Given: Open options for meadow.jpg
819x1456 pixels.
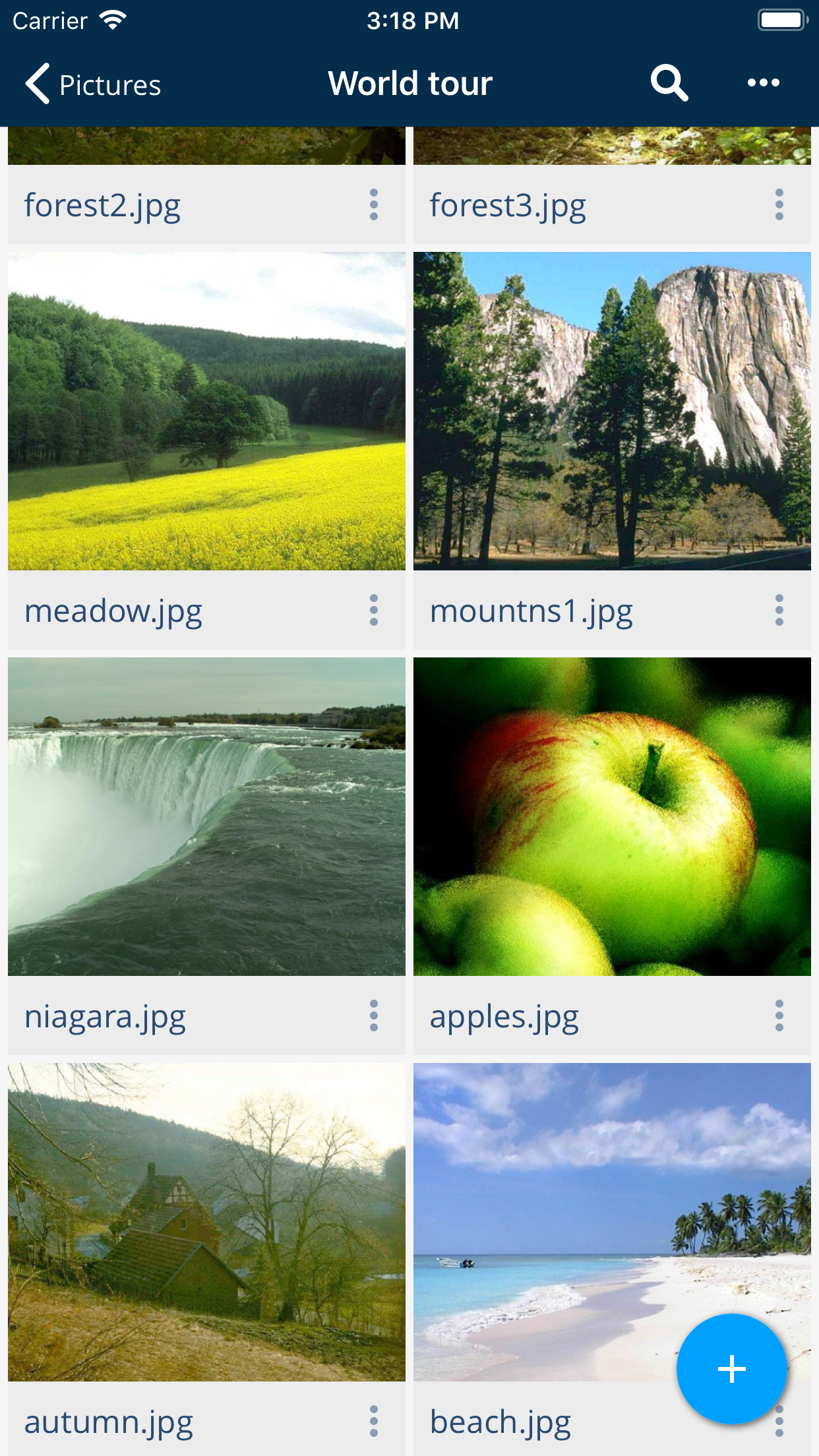Looking at the screenshot, I should [x=374, y=611].
